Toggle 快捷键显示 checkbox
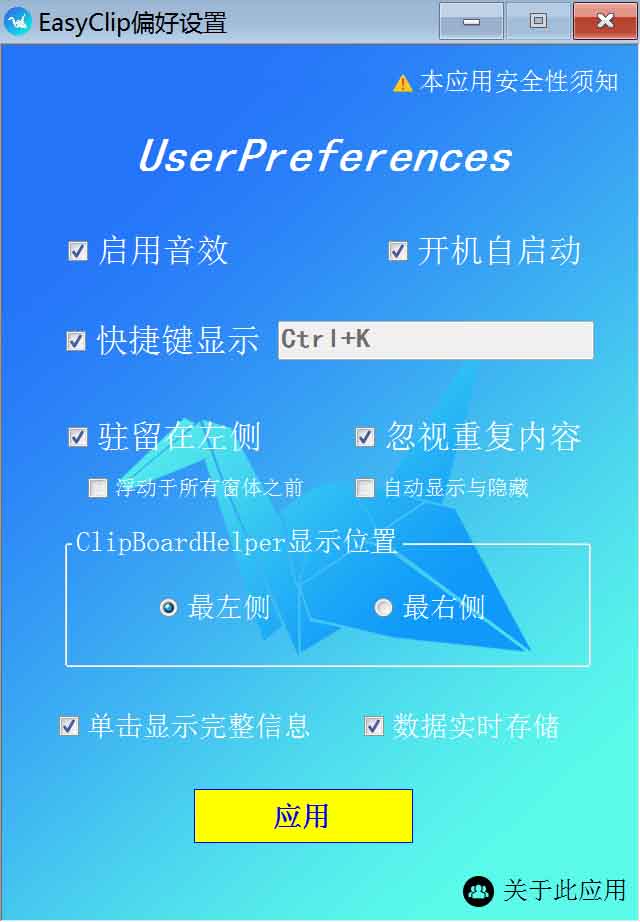Screen dimensions: 640x922 76,341
